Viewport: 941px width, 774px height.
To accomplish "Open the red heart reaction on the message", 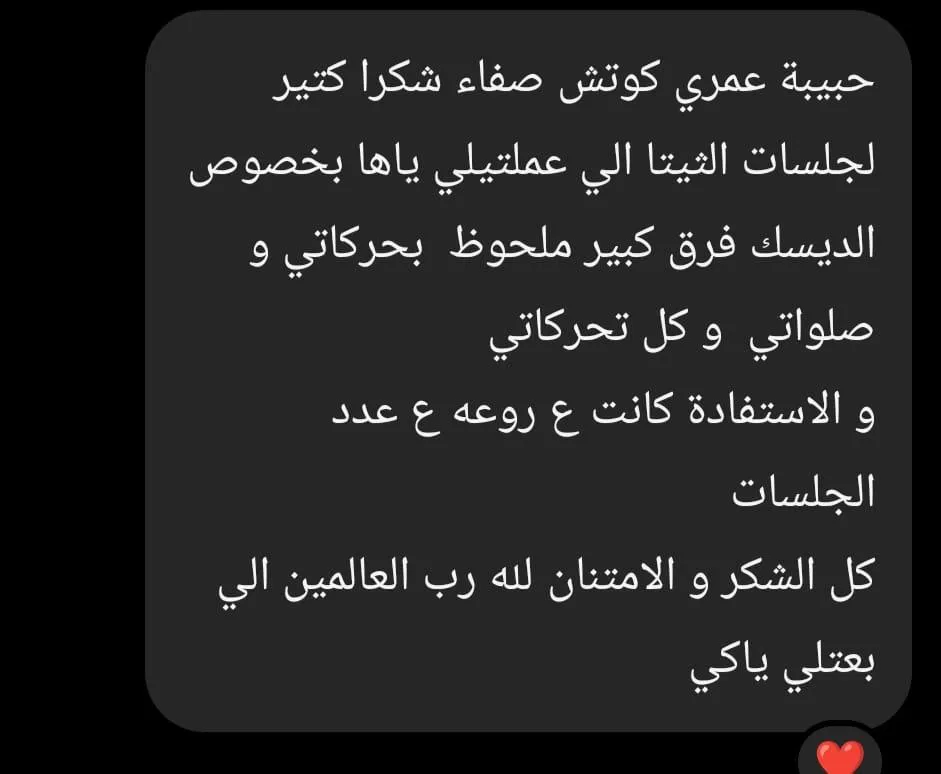I will click(841, 756).
